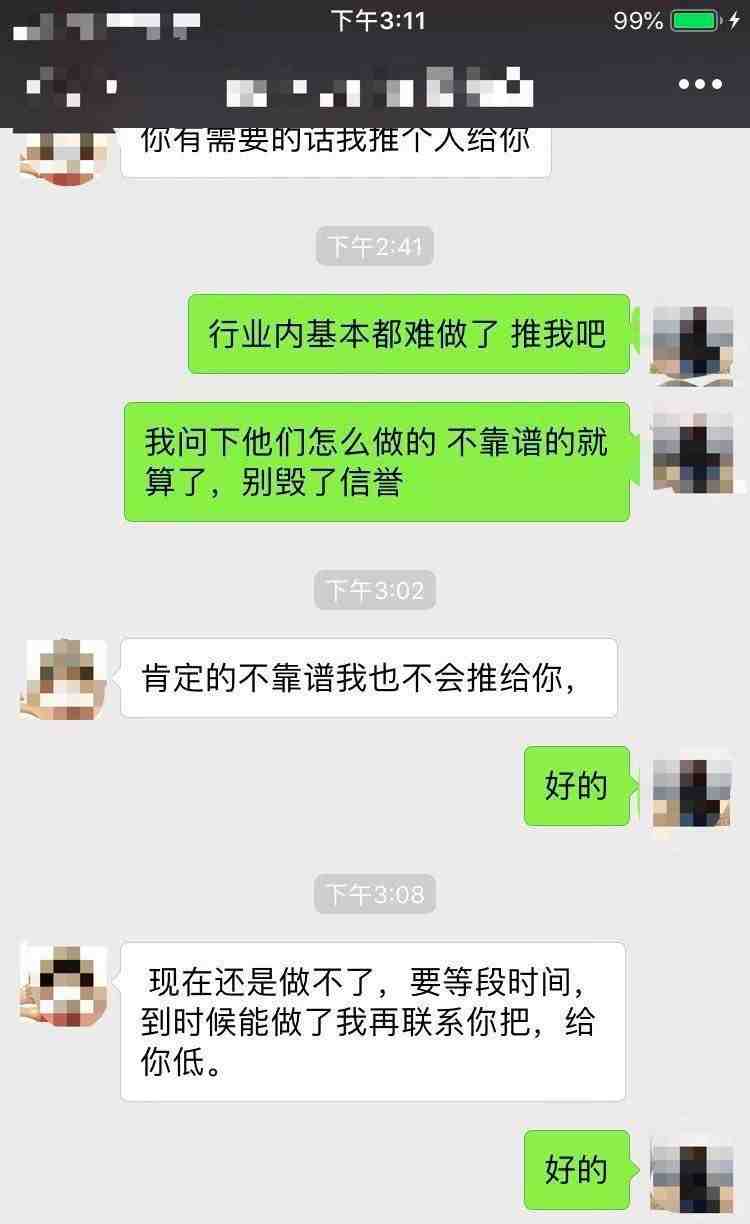Viewport: 750px width, 1224px height.
Task: Open the chat overflow menu (three dots)
Action: 699,84
